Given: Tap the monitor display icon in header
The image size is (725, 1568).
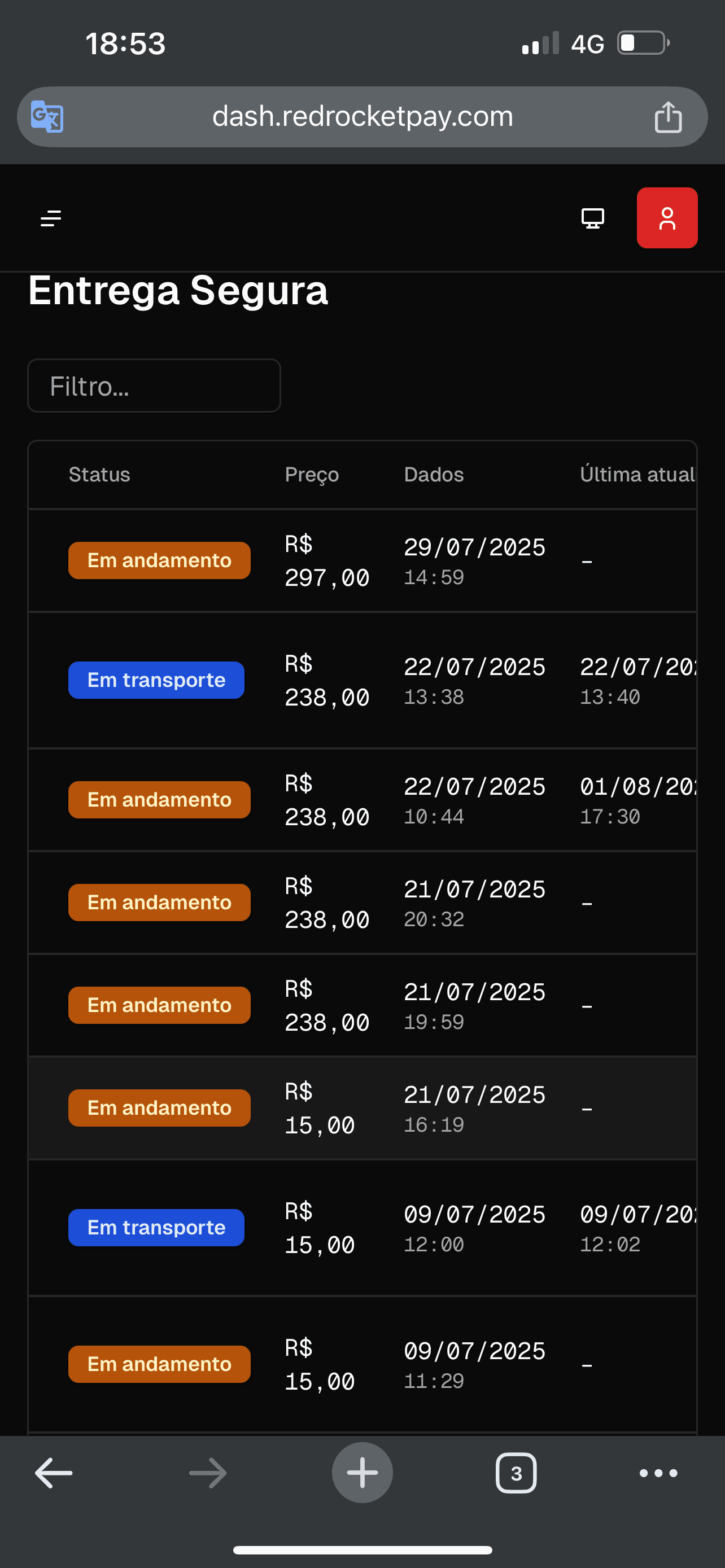Looking at the screenshot, I should (x=592, y=218).
